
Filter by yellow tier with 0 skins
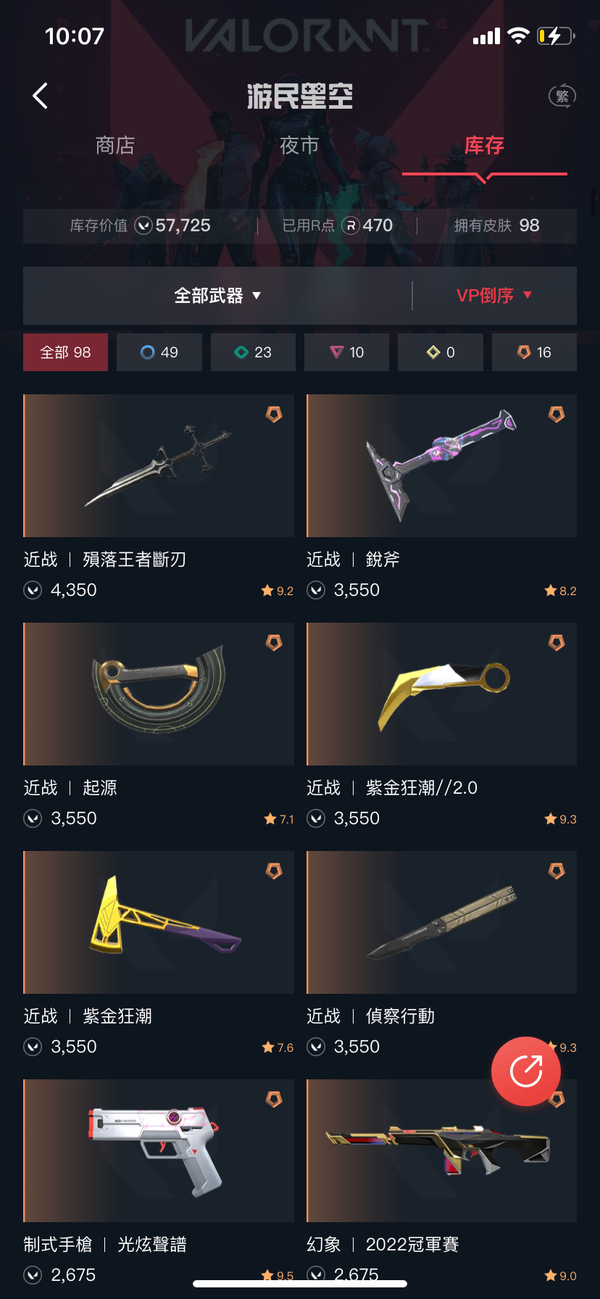[440, 353]
